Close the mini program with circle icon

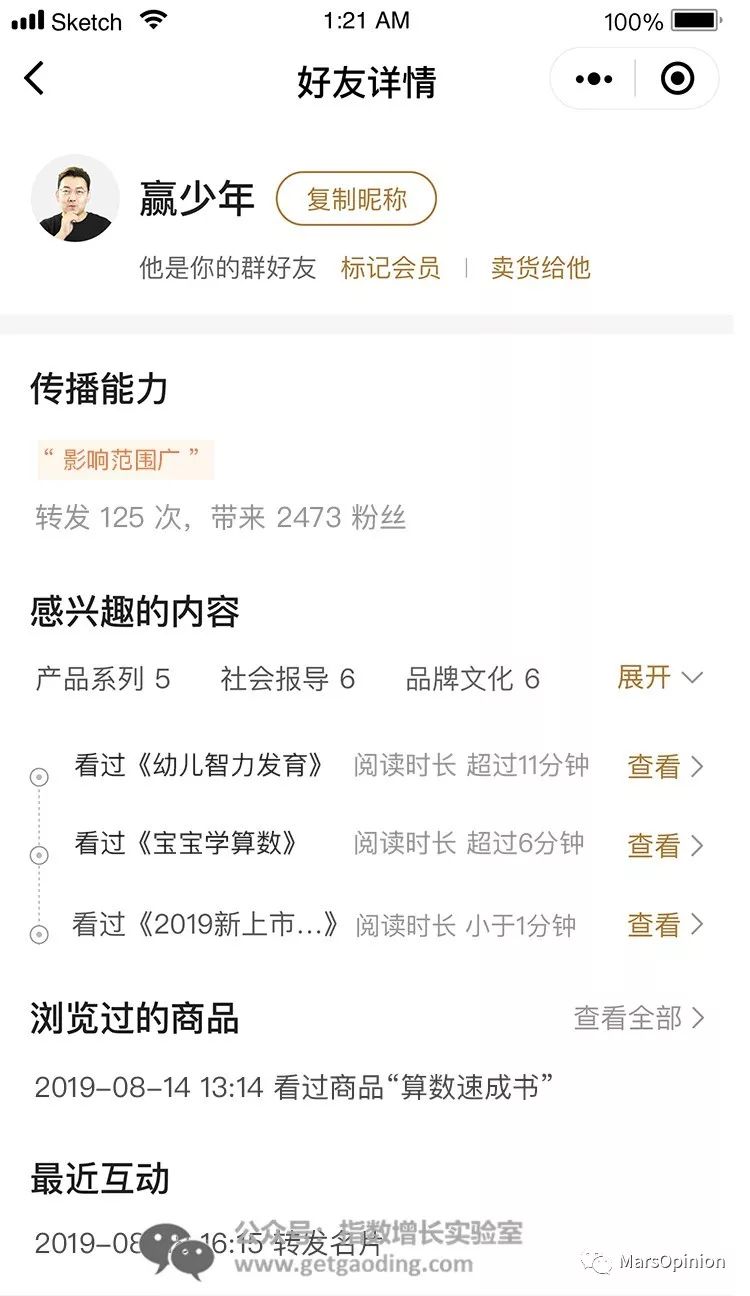click(x=677, y=79)
